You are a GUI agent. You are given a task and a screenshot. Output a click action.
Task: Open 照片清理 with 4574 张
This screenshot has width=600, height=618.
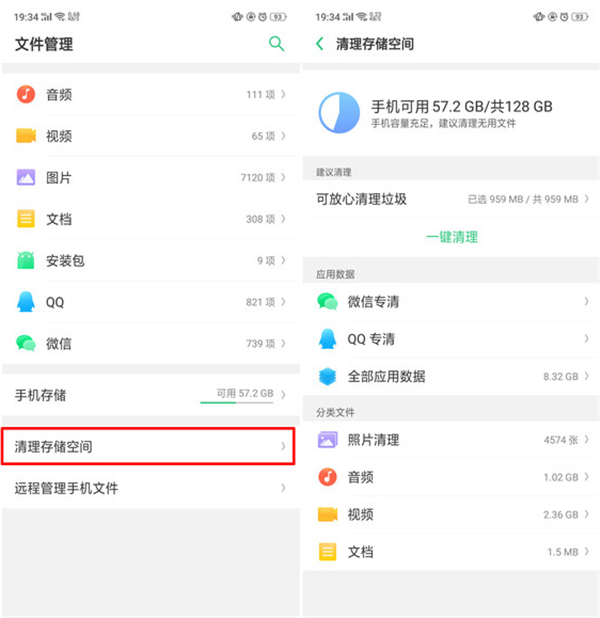450,439
